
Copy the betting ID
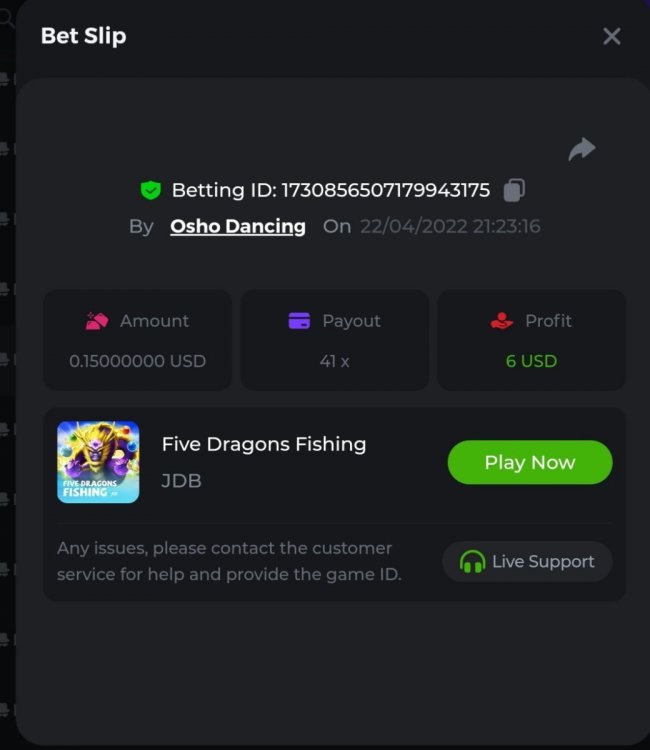514,189
